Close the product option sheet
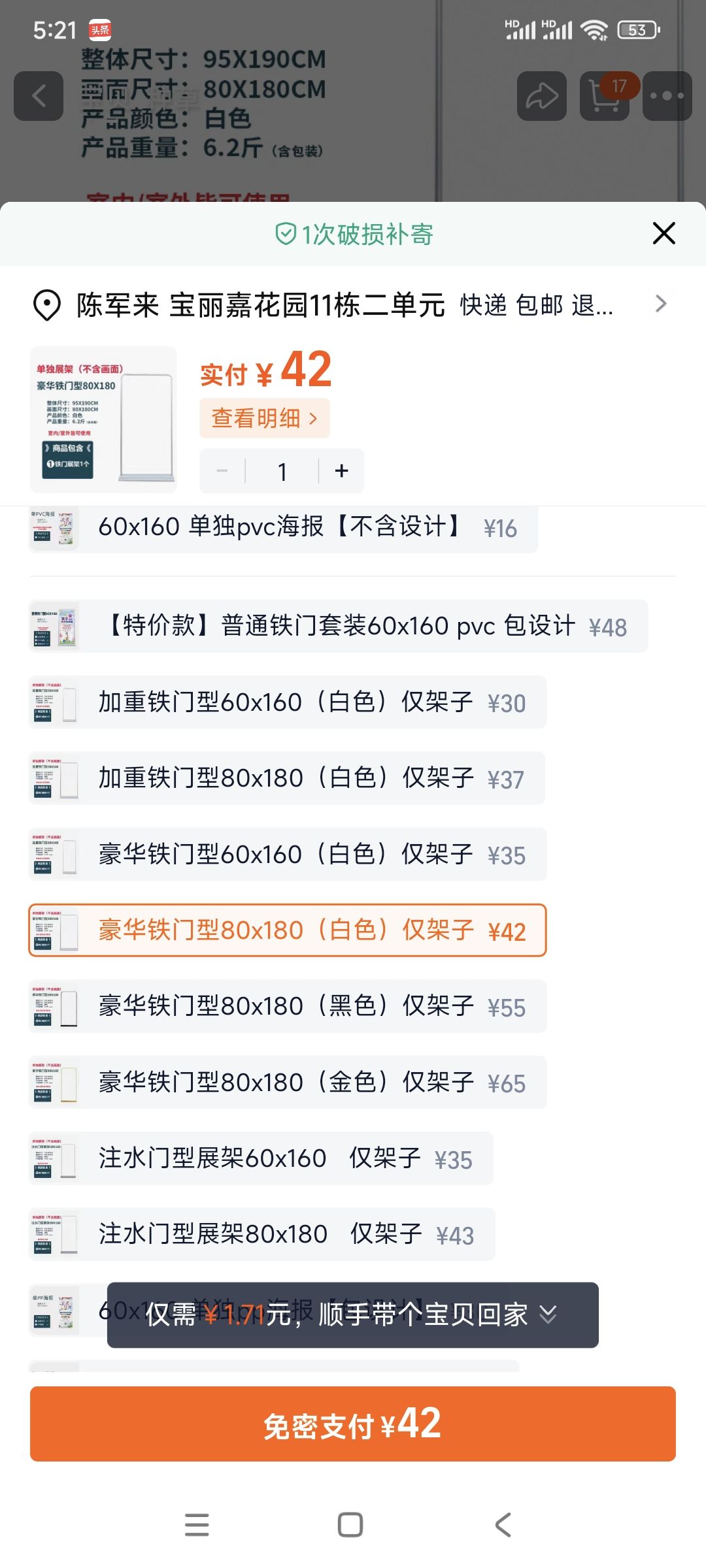The width and height of the screenshot is (706, 1568). click(x=664, y=233)
